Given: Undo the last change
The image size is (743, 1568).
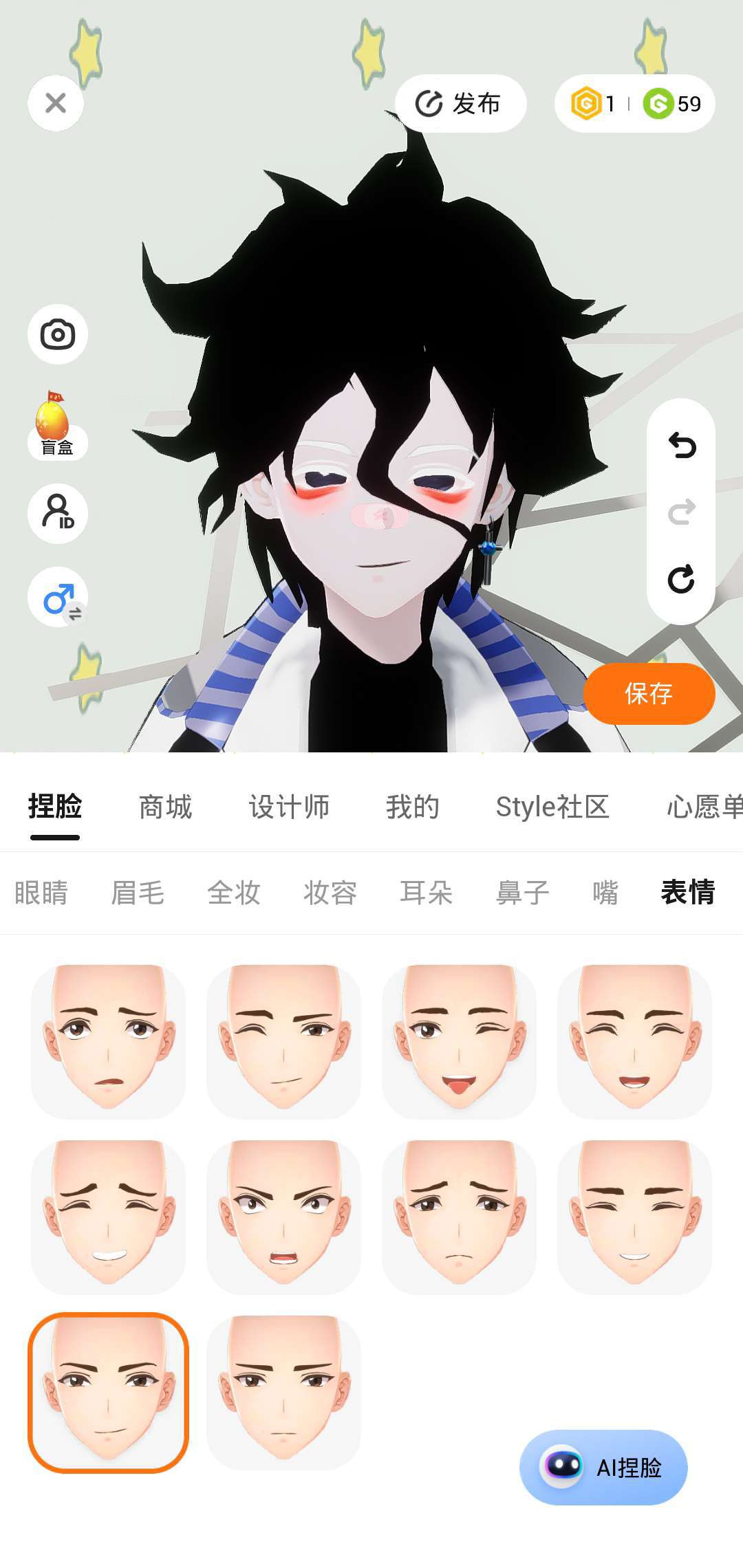Looking at the screenshot, I should [681, 446].
